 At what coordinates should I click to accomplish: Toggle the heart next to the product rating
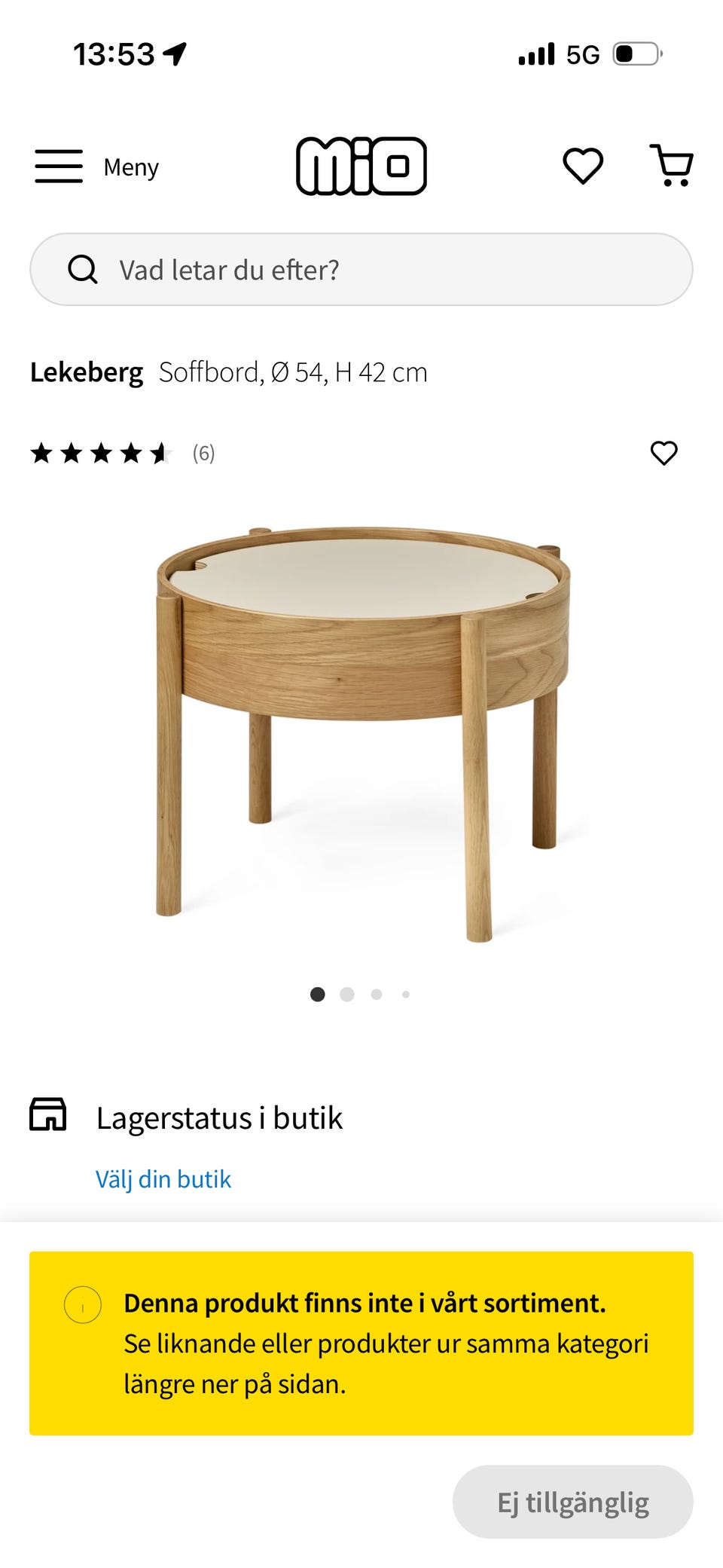tap(664, 454)
